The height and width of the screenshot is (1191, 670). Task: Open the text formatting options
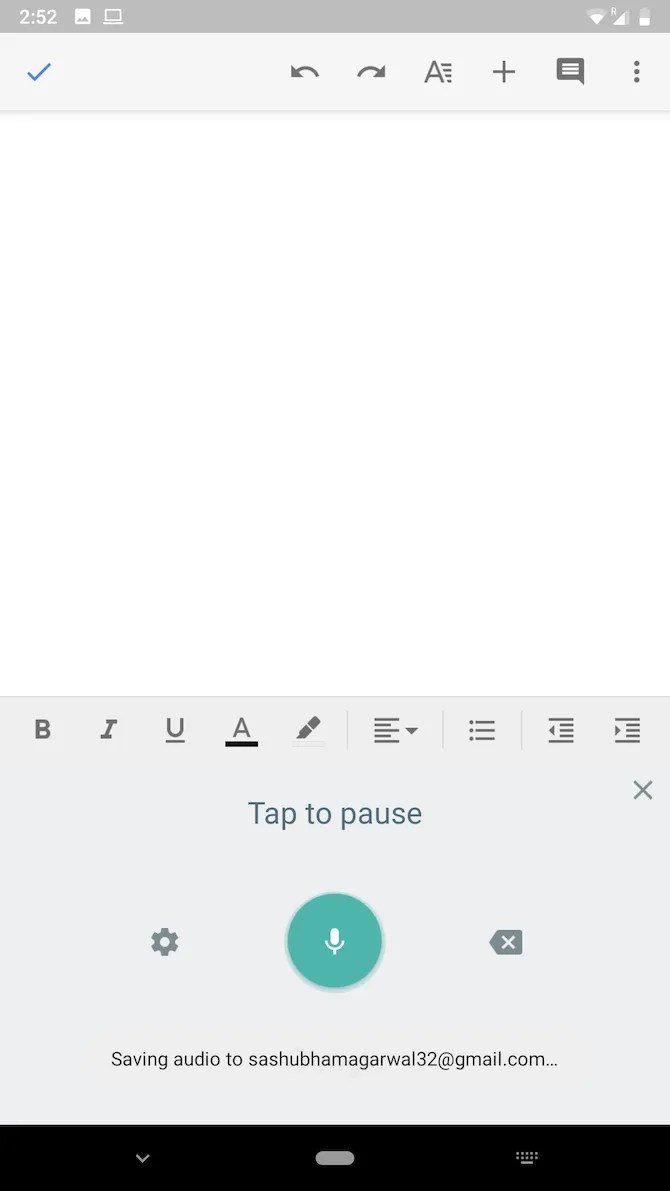(x=438, y=72)
